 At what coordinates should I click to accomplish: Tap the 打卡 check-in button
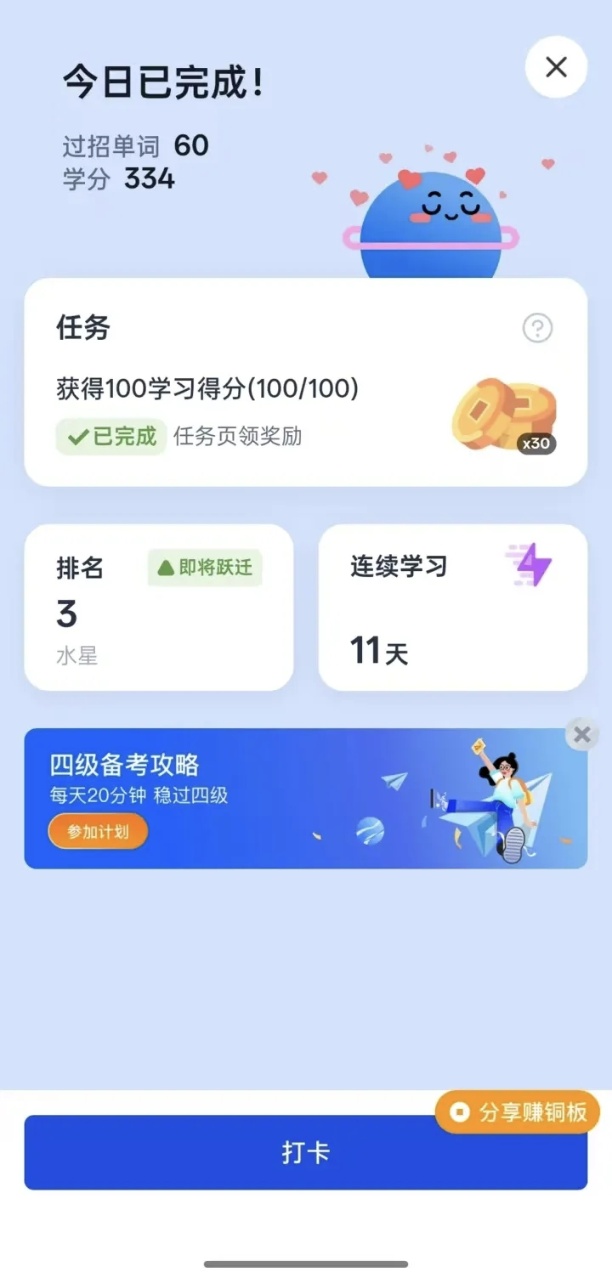click(305, 1153)
